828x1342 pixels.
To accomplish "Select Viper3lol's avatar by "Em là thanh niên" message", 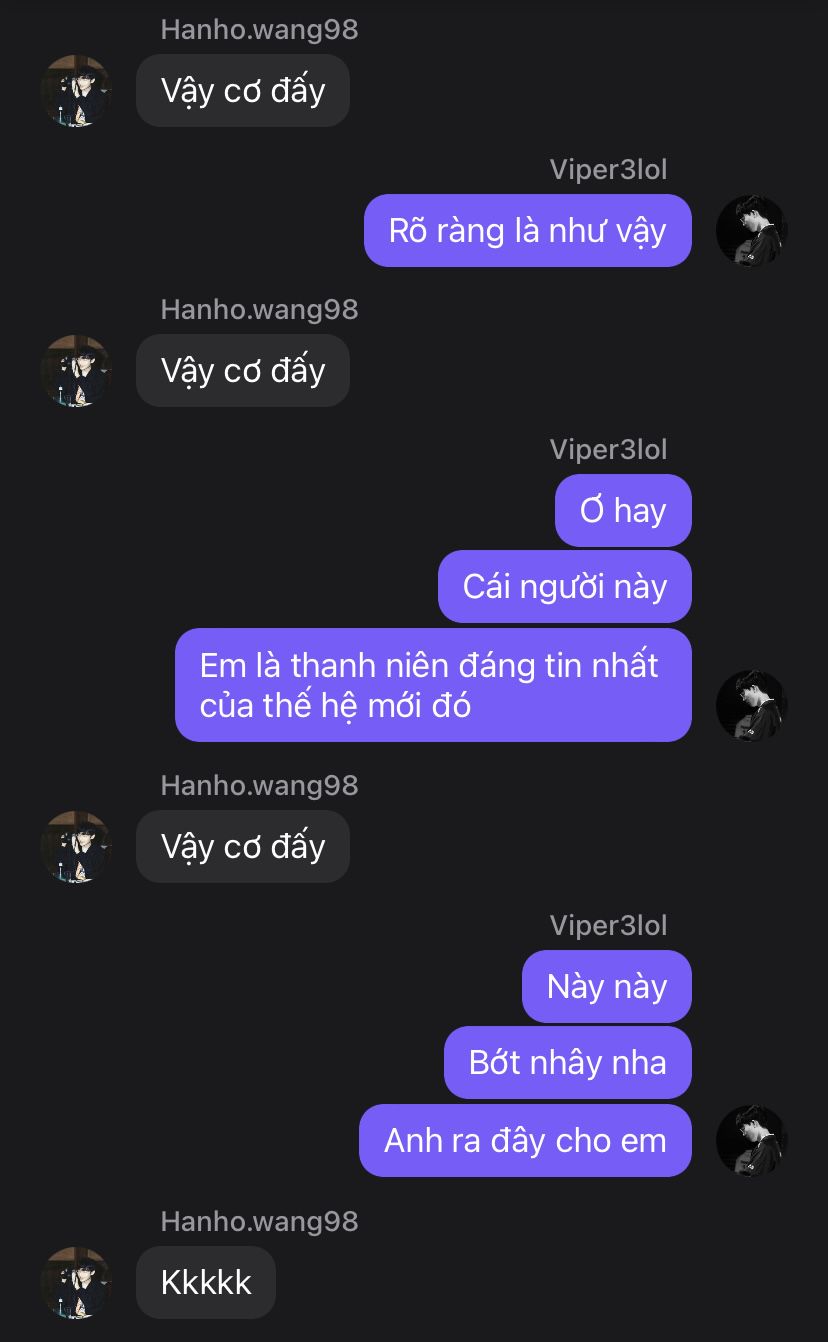I will click(752, 705).
